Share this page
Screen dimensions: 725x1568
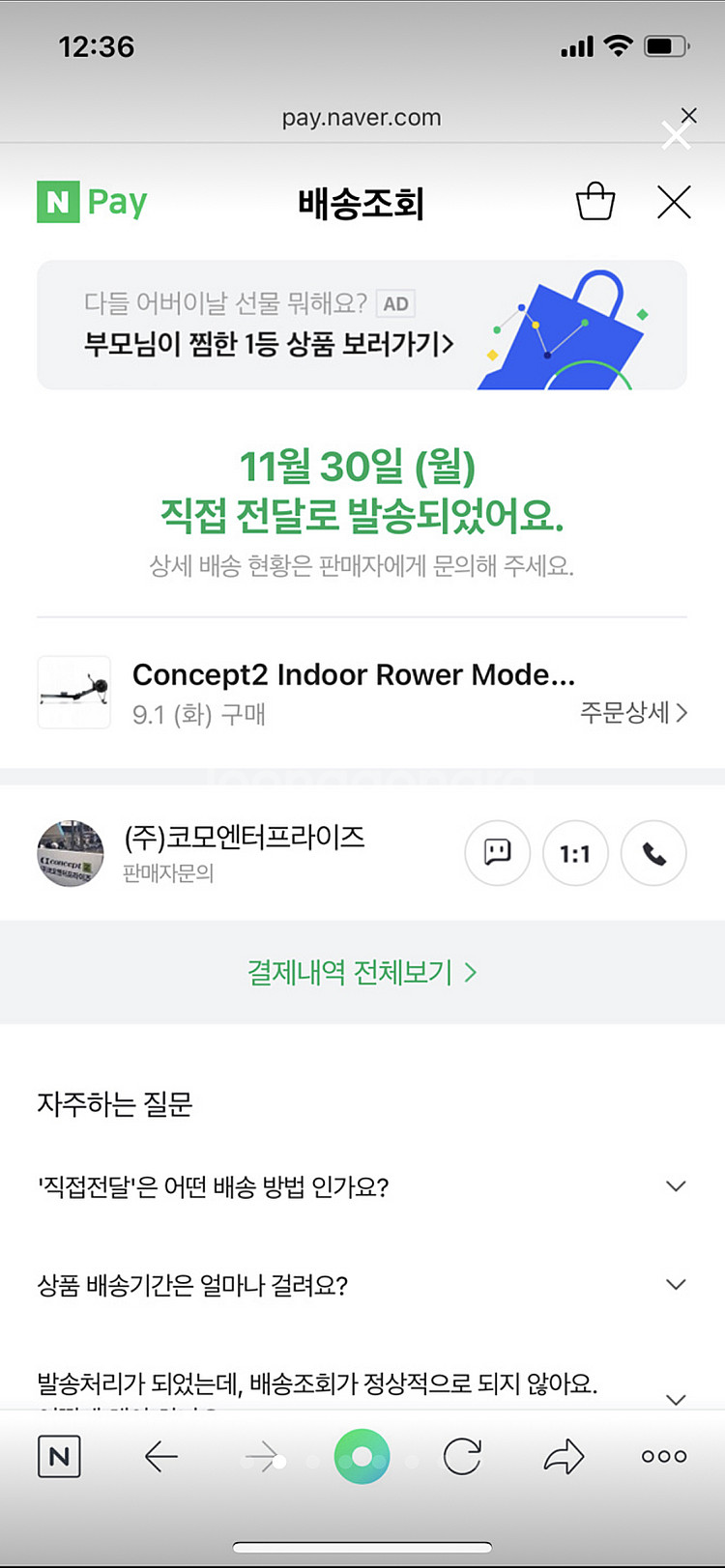564,1456
